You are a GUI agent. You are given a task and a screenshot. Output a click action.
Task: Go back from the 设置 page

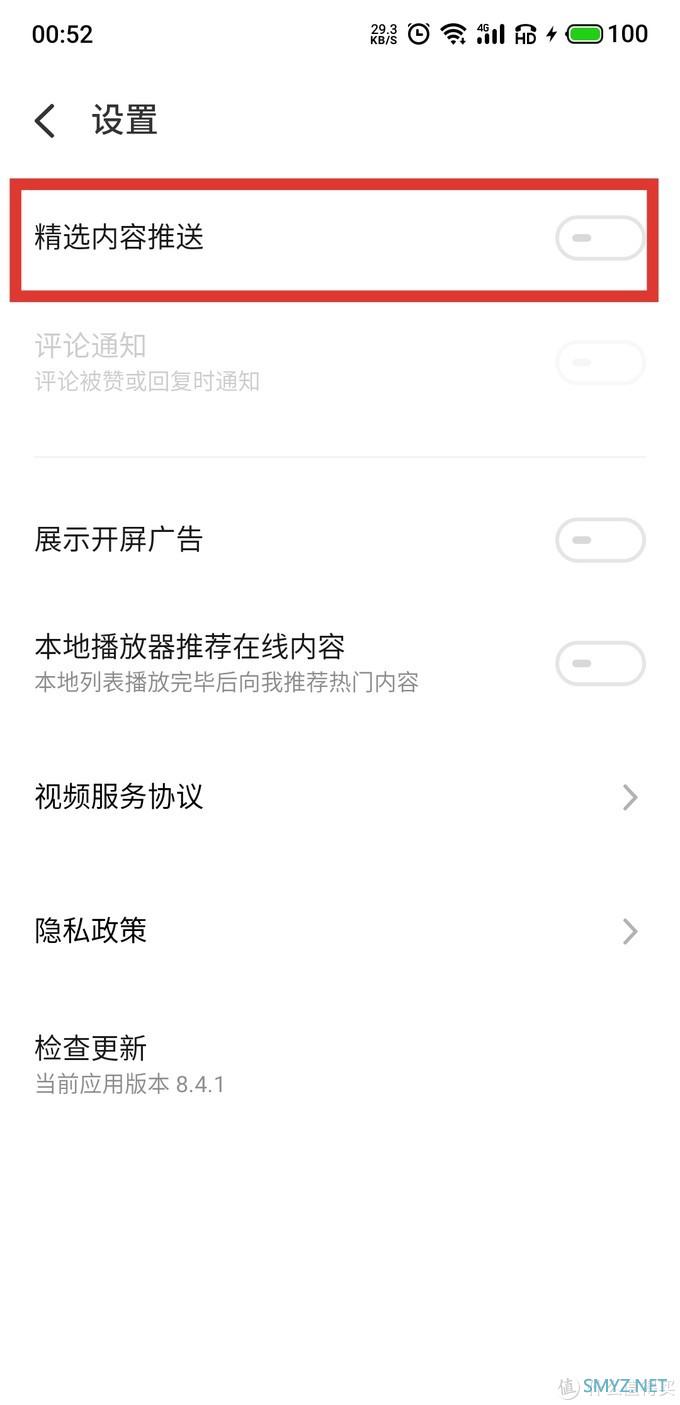45,121
